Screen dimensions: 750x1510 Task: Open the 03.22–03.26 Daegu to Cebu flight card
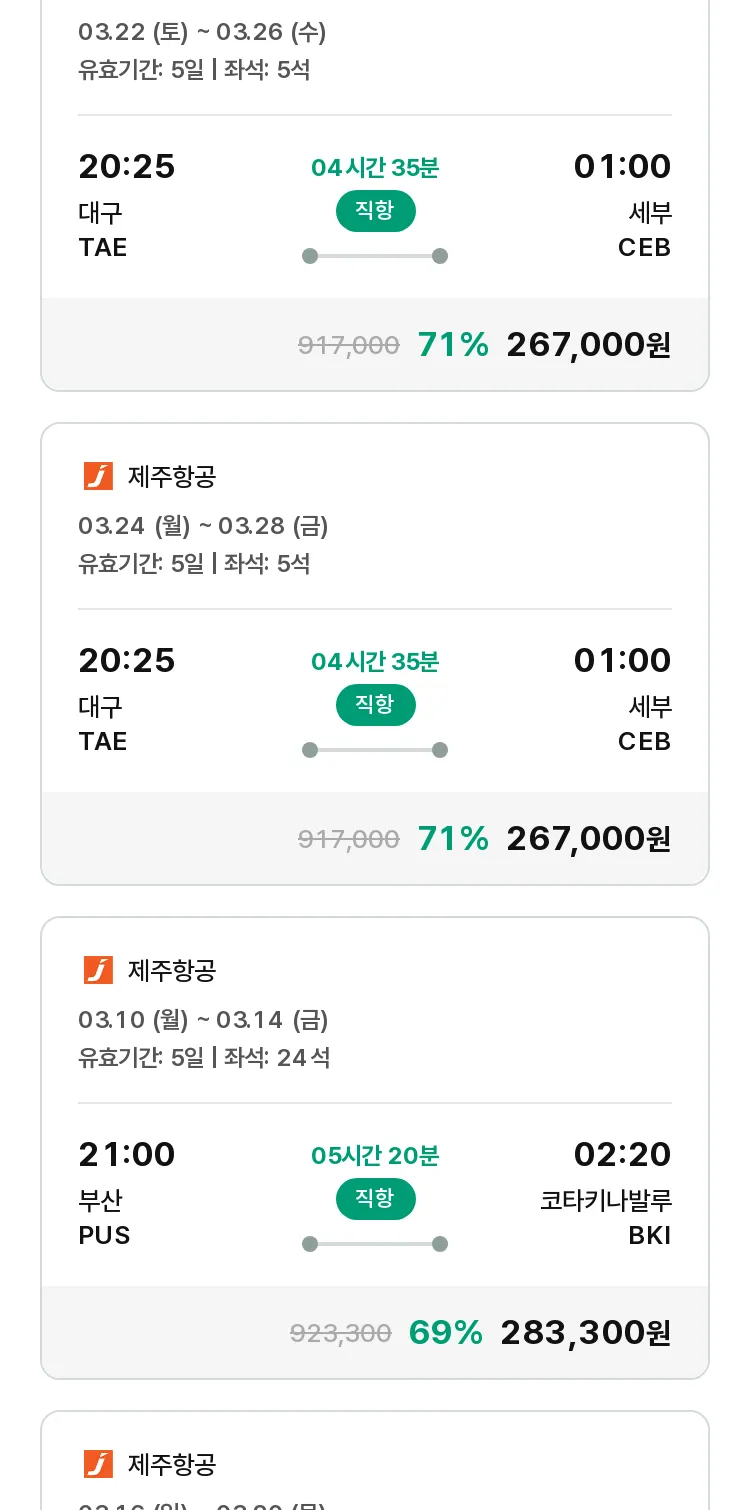coord(375,195)
